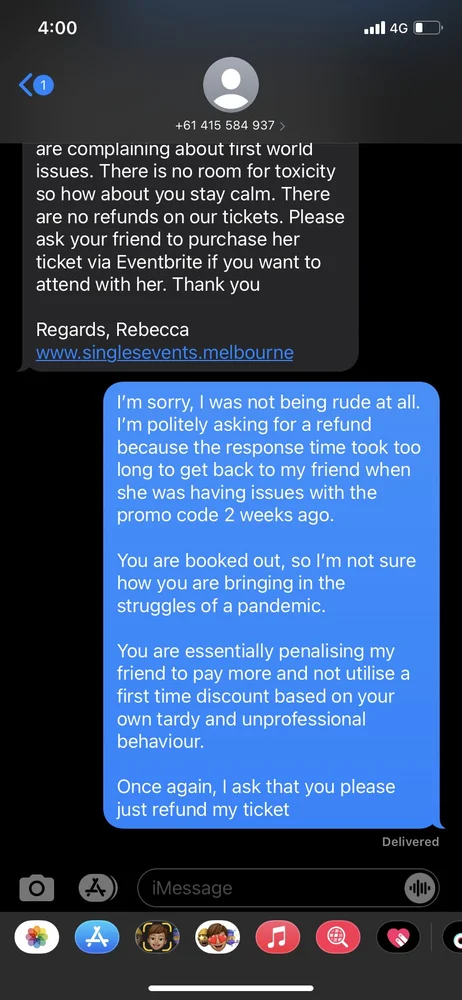
Task: Open the Digital Touch heart app
Action: pos(399,938)
